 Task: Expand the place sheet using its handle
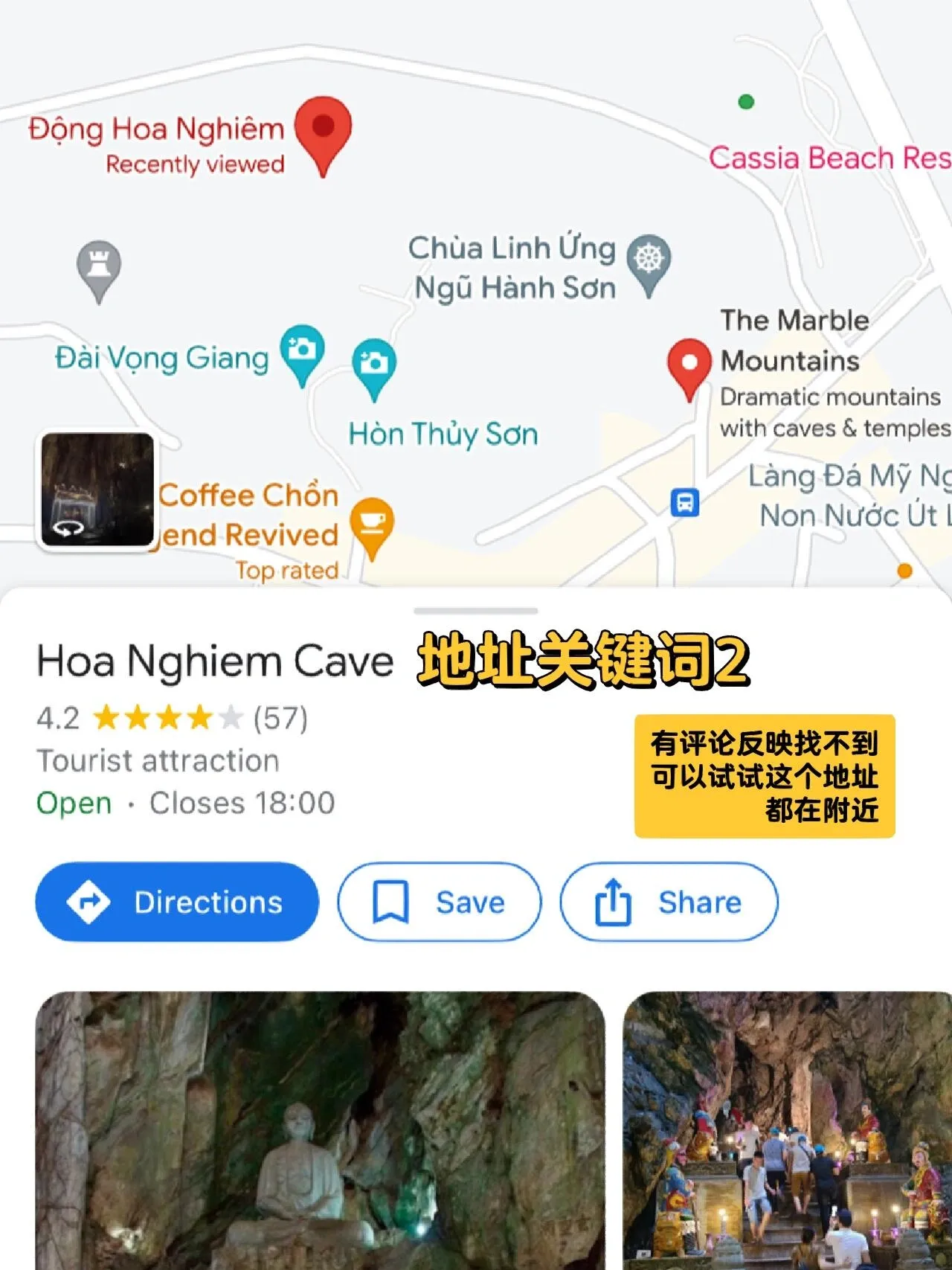click(476, 611)
